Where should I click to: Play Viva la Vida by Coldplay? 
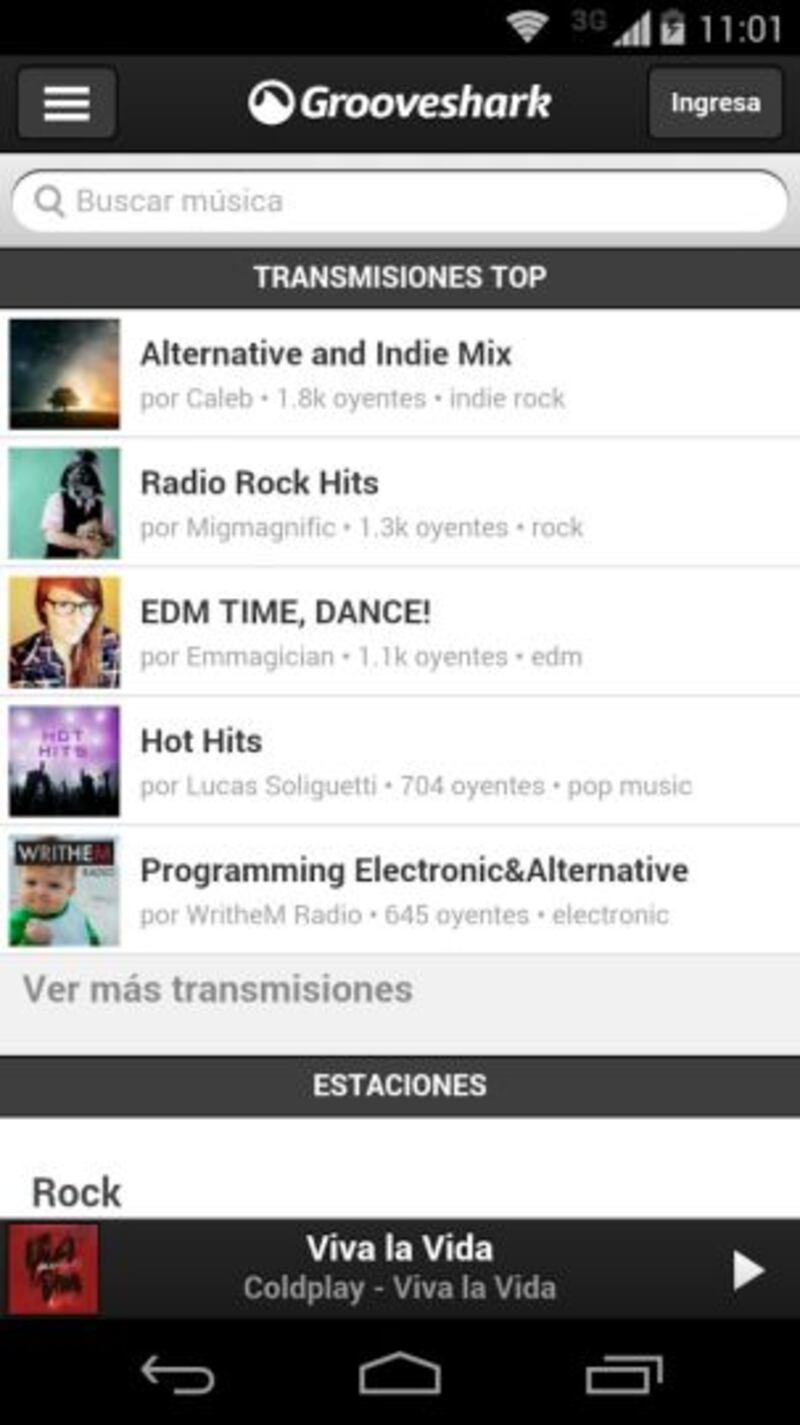click(x=748, y=1270)
